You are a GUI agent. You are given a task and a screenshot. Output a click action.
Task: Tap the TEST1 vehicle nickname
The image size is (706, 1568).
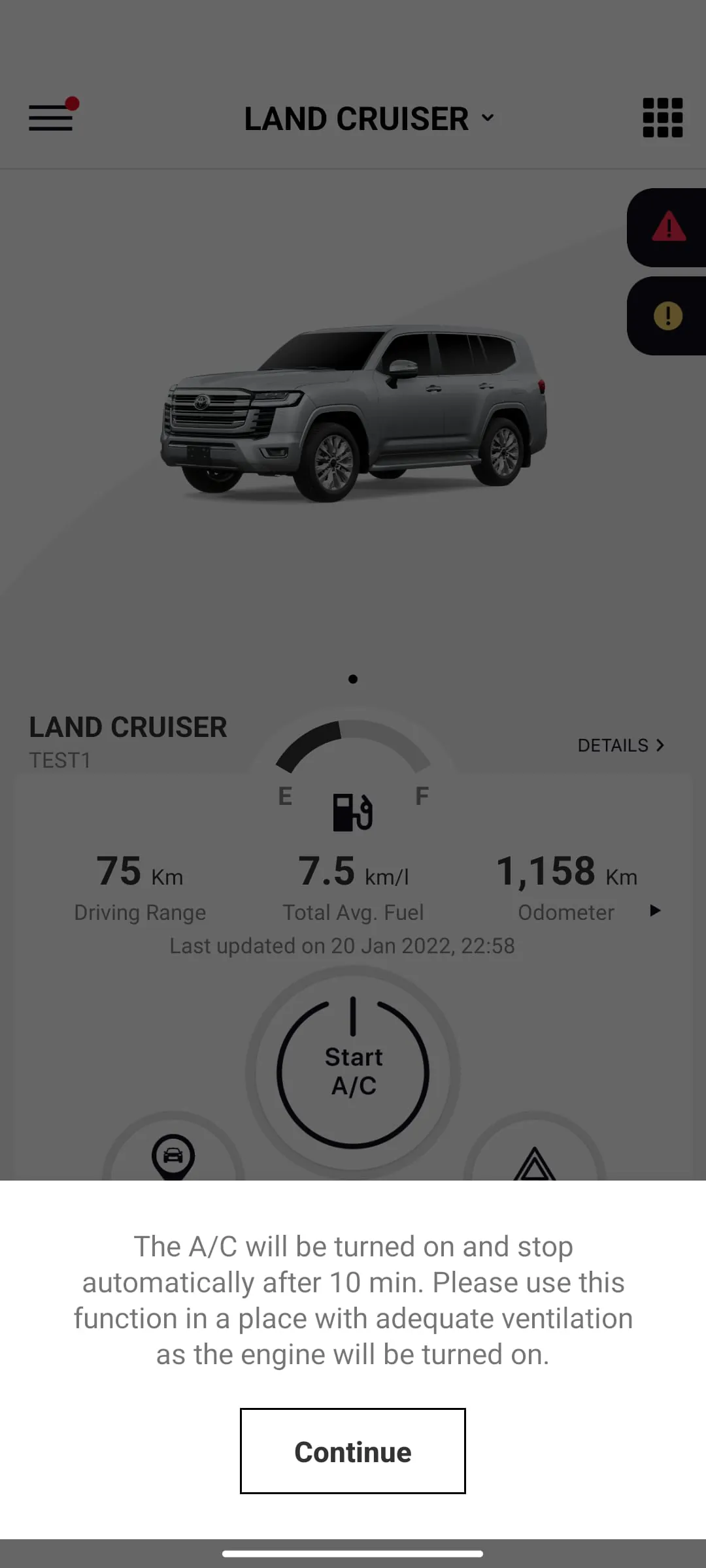click(x=61, y=760)
